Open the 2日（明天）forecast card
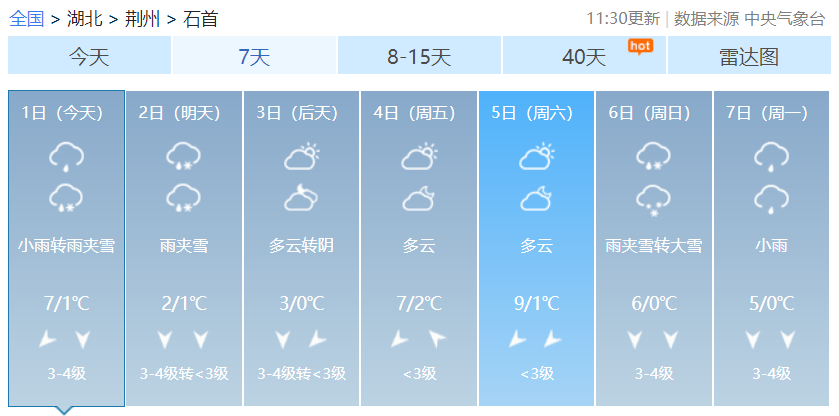839x416 pixels. [184, 248]
